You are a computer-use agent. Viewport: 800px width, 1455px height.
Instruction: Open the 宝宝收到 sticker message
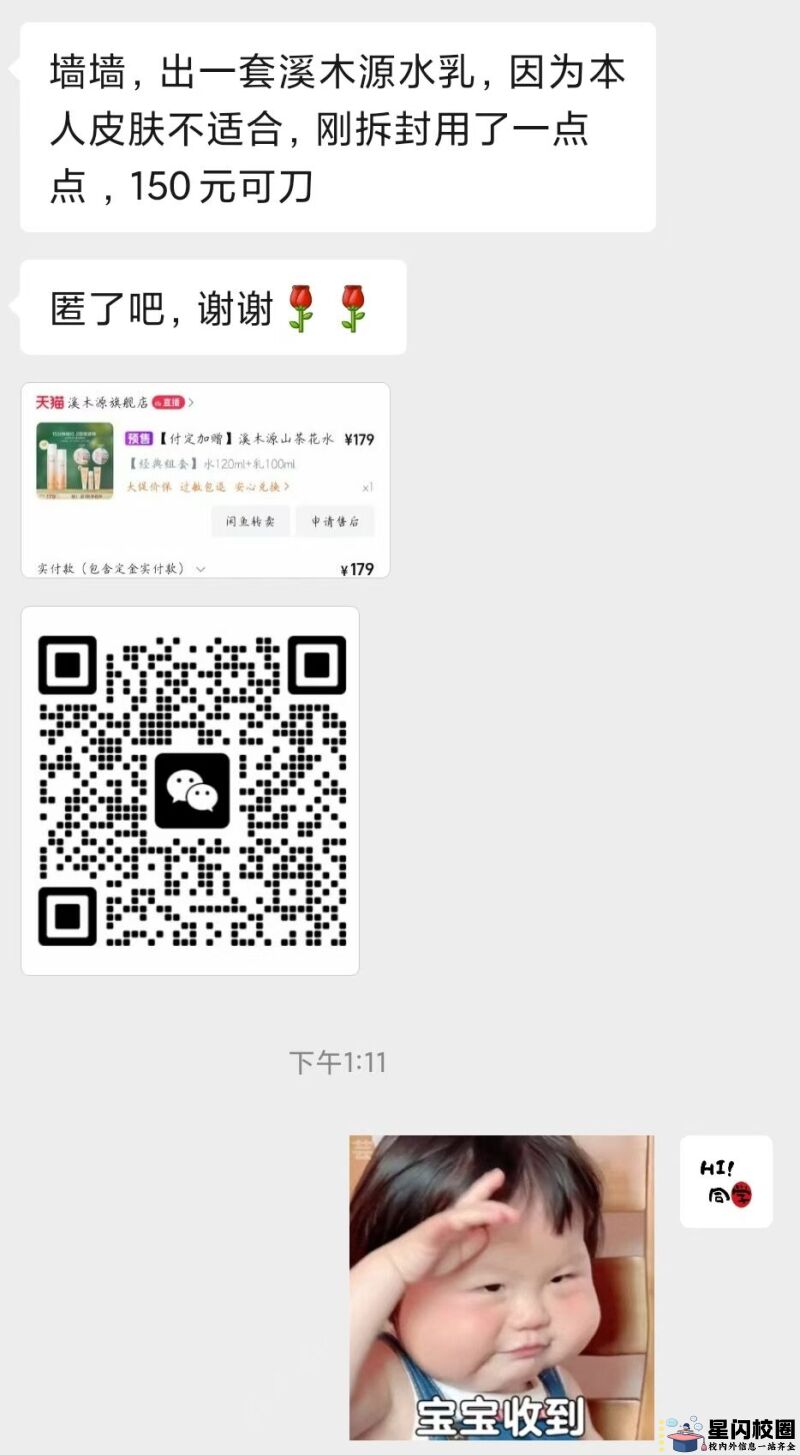tap(501, 1287)
